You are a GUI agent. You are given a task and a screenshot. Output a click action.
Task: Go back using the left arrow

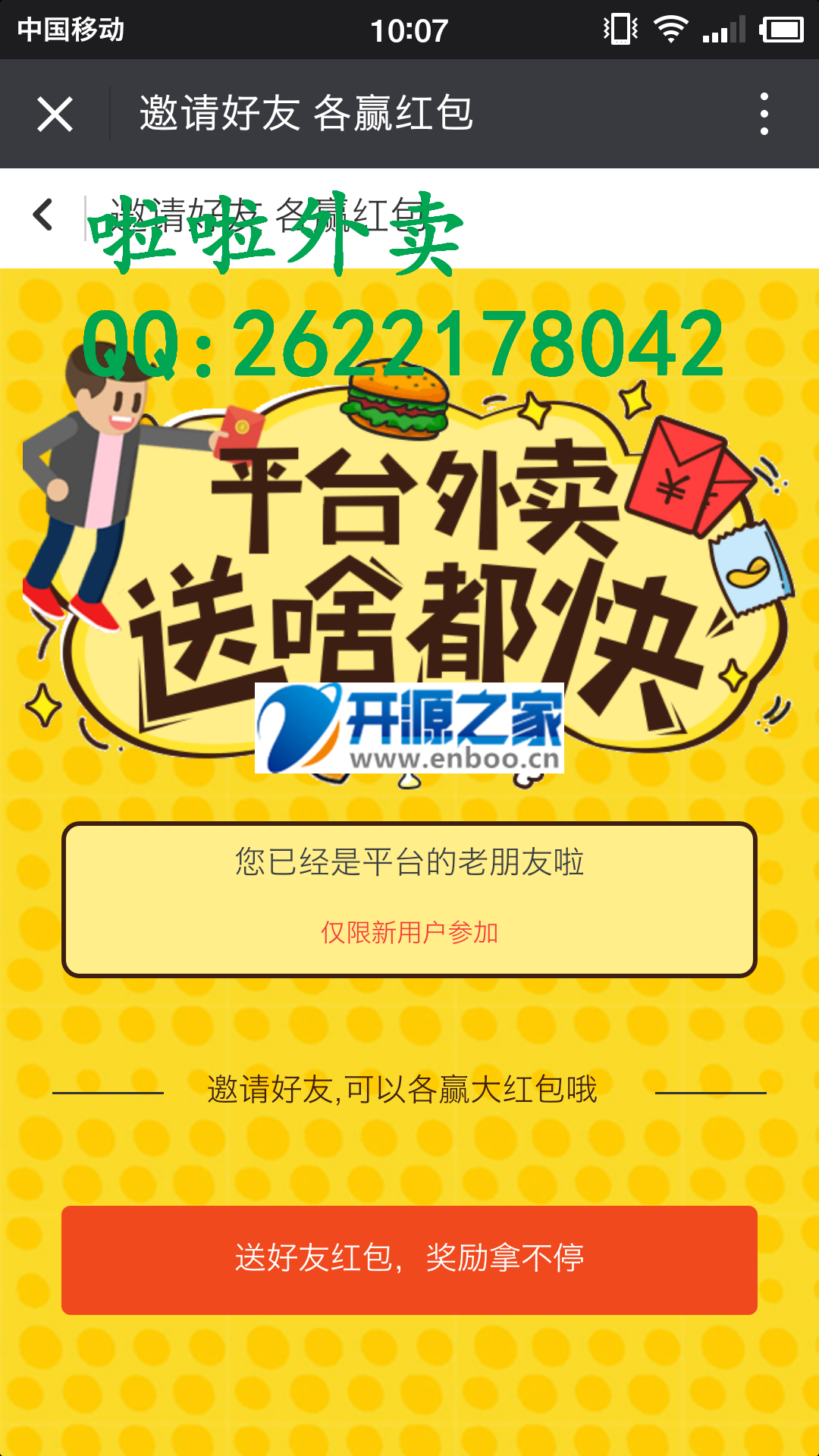[x=43, y=215]
